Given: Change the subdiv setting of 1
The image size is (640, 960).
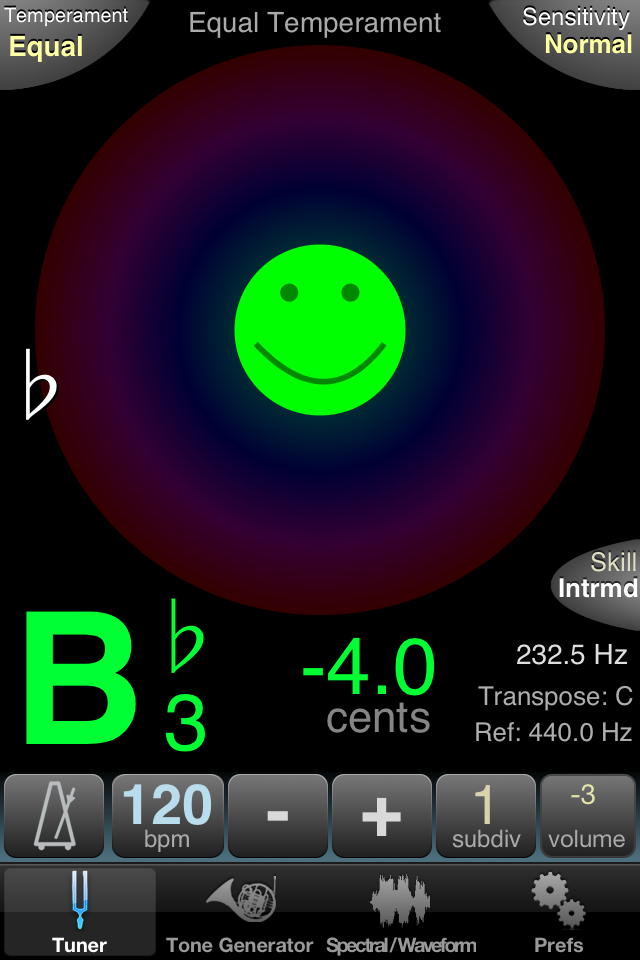Looking at the screenshot, I should pos(486,815).
